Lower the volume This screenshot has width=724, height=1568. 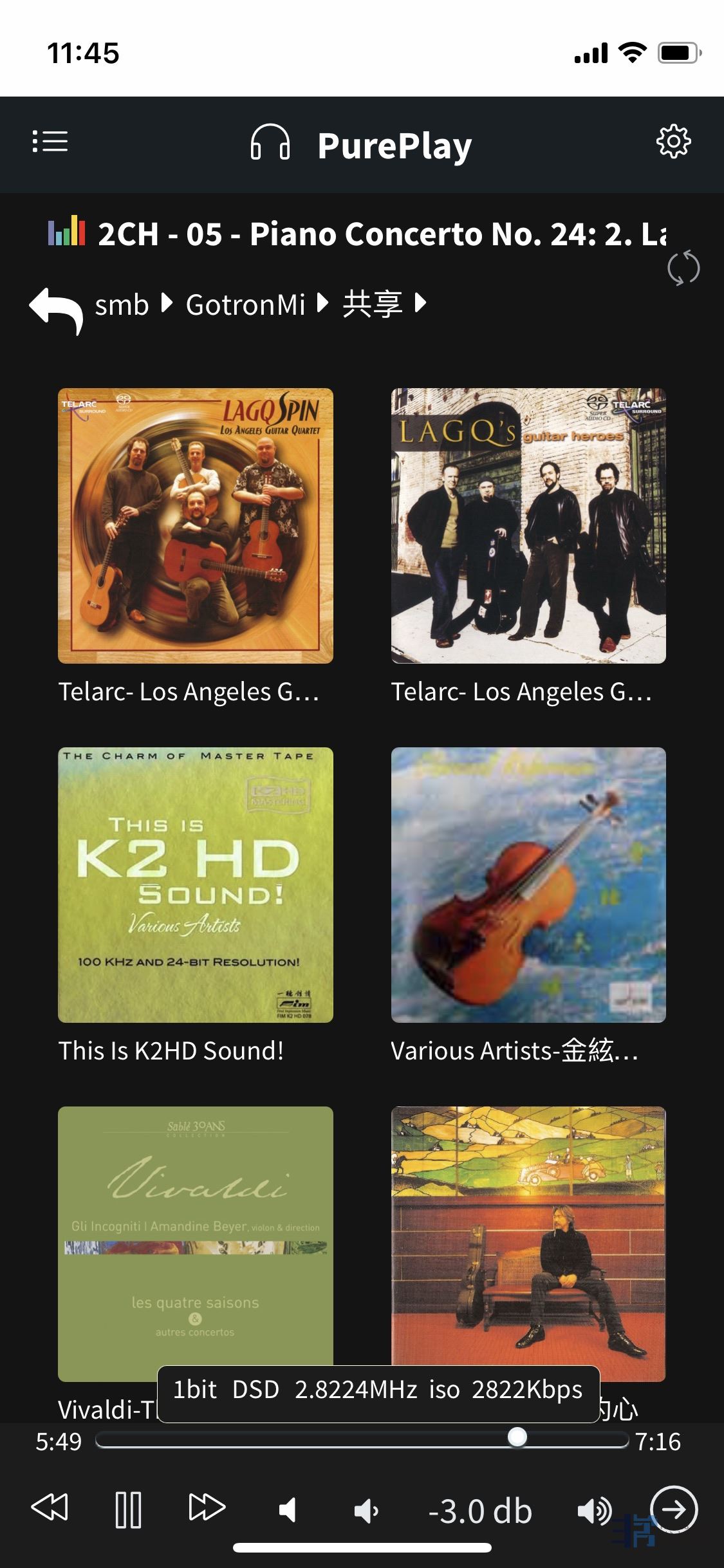pos(366,1510)
